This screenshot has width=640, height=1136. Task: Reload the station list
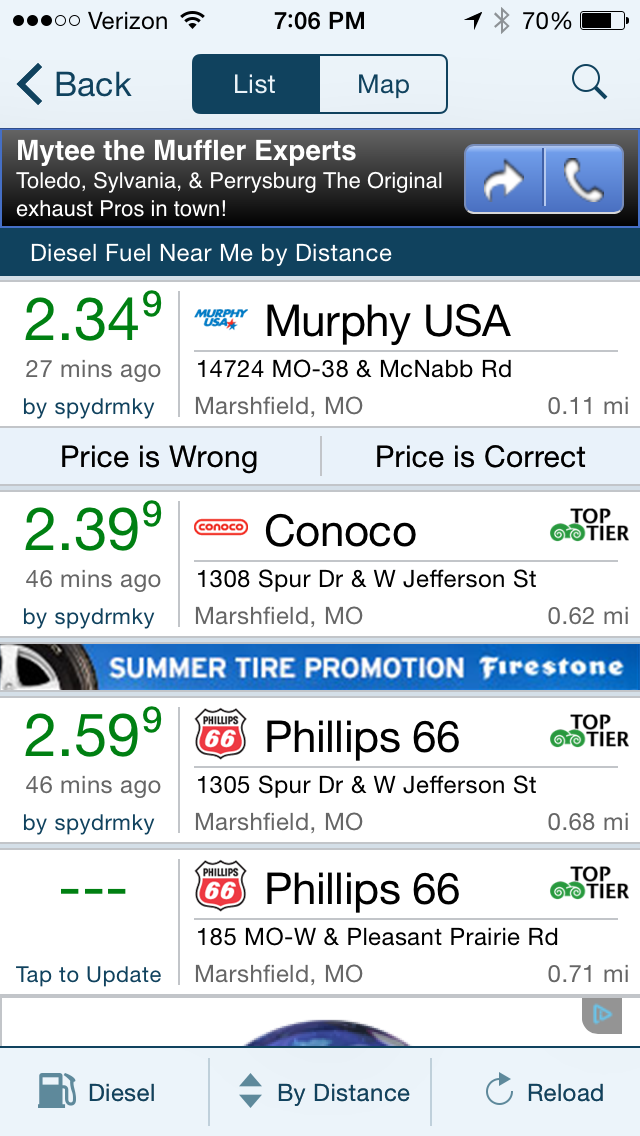pyautogui.click(x=545, y=1092)
